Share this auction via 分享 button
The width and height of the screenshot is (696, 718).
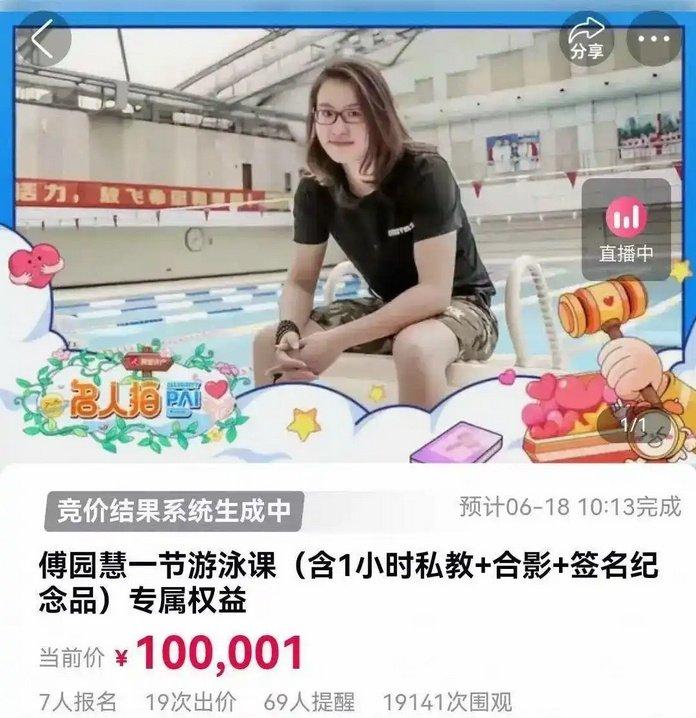coord(586,40)
